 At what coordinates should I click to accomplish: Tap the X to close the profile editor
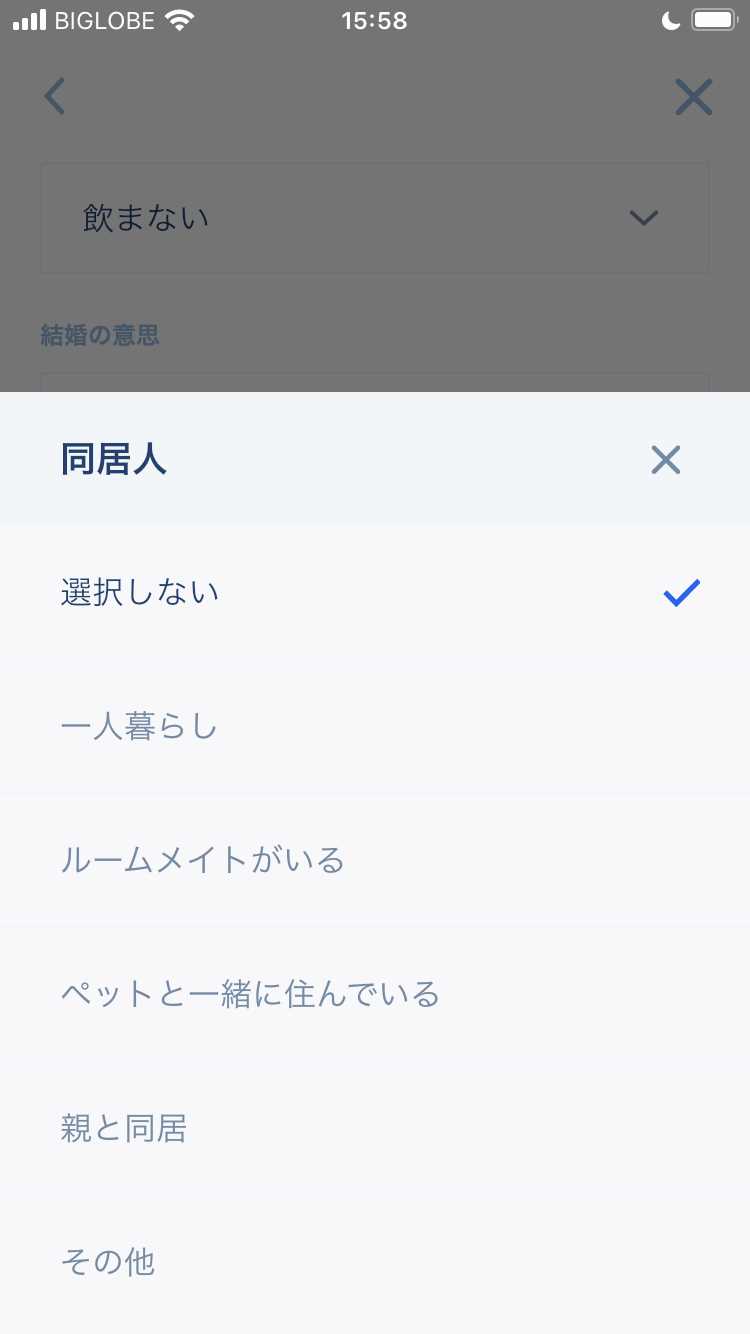693,96
